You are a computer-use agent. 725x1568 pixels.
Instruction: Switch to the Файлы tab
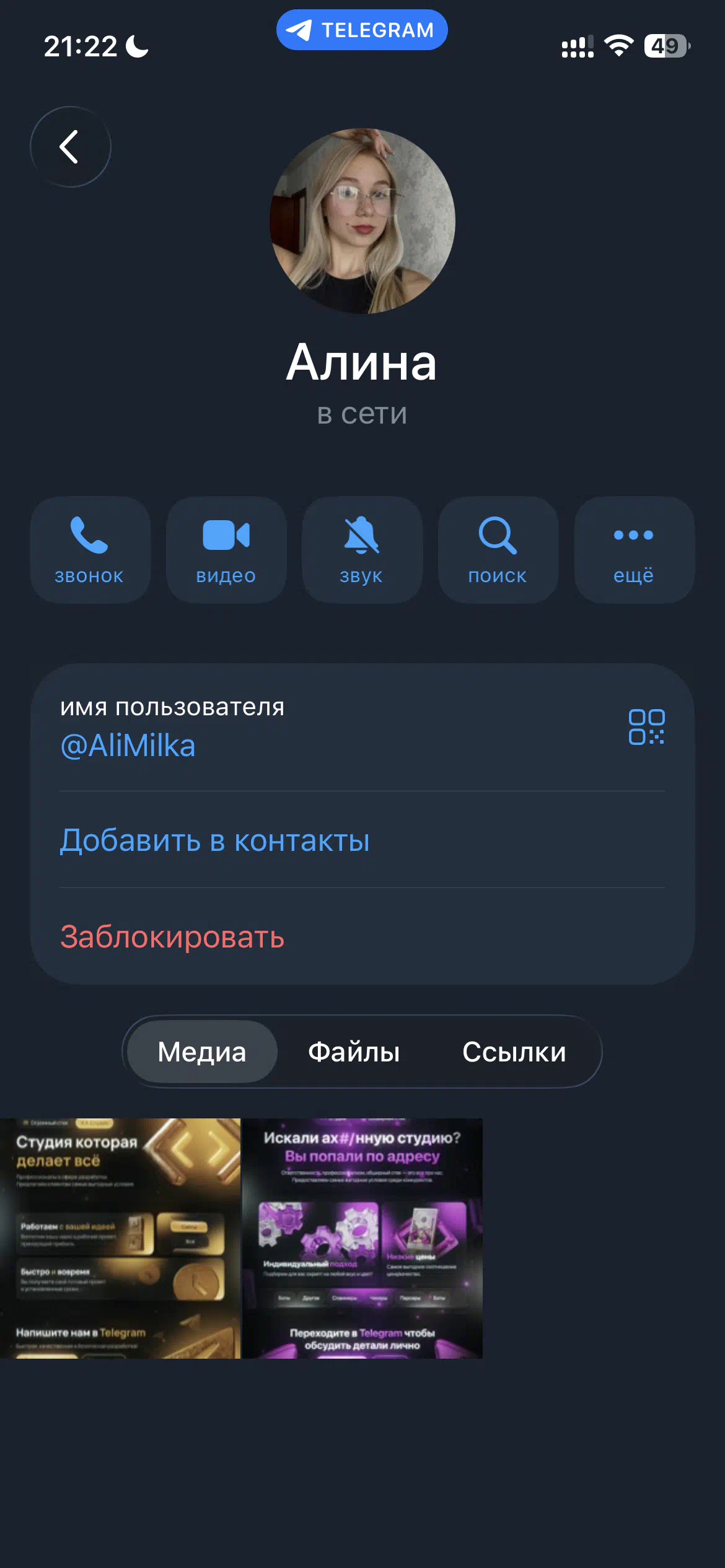354,1052
